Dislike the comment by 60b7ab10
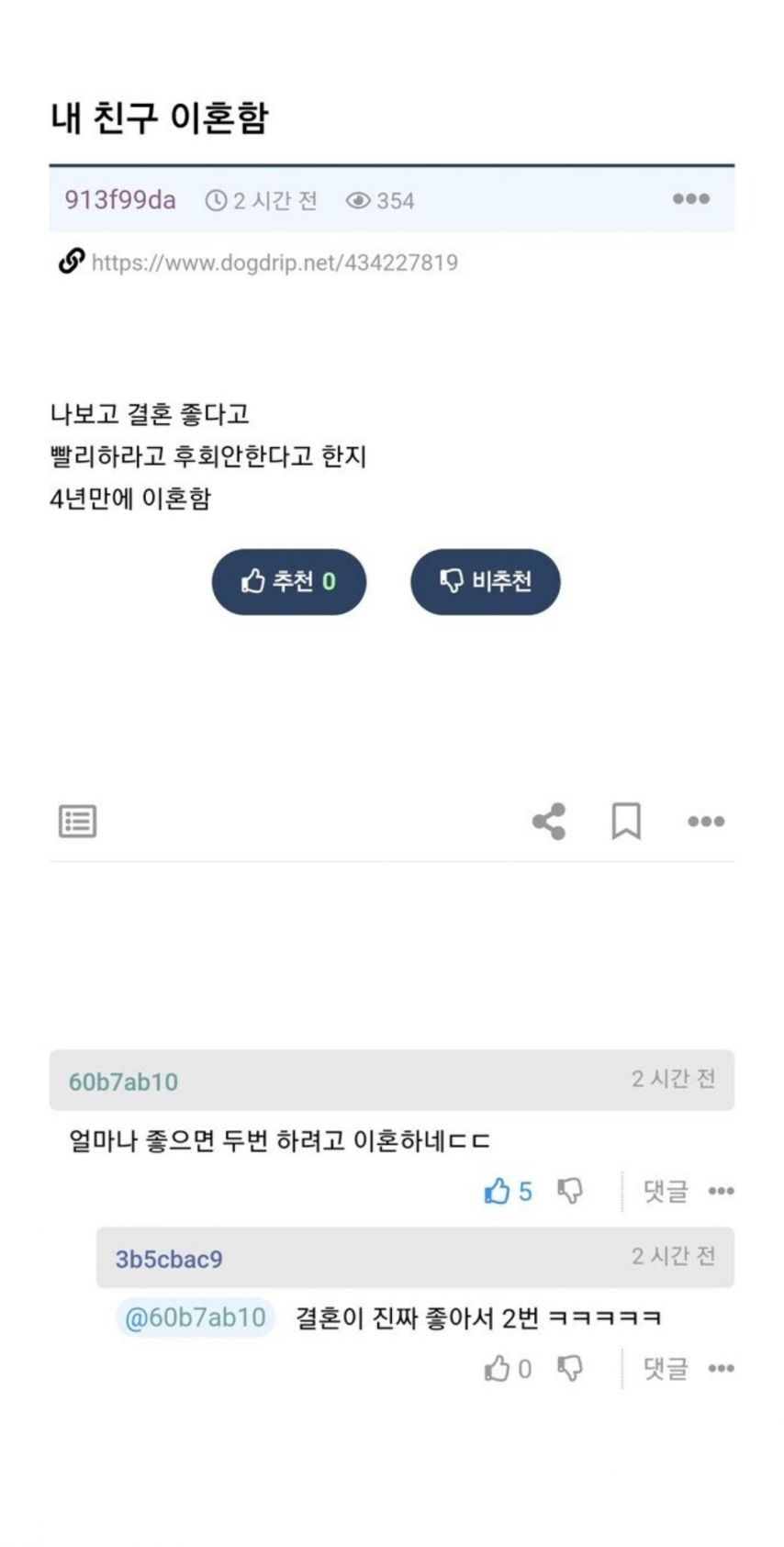 click(x=570, y=1192)
